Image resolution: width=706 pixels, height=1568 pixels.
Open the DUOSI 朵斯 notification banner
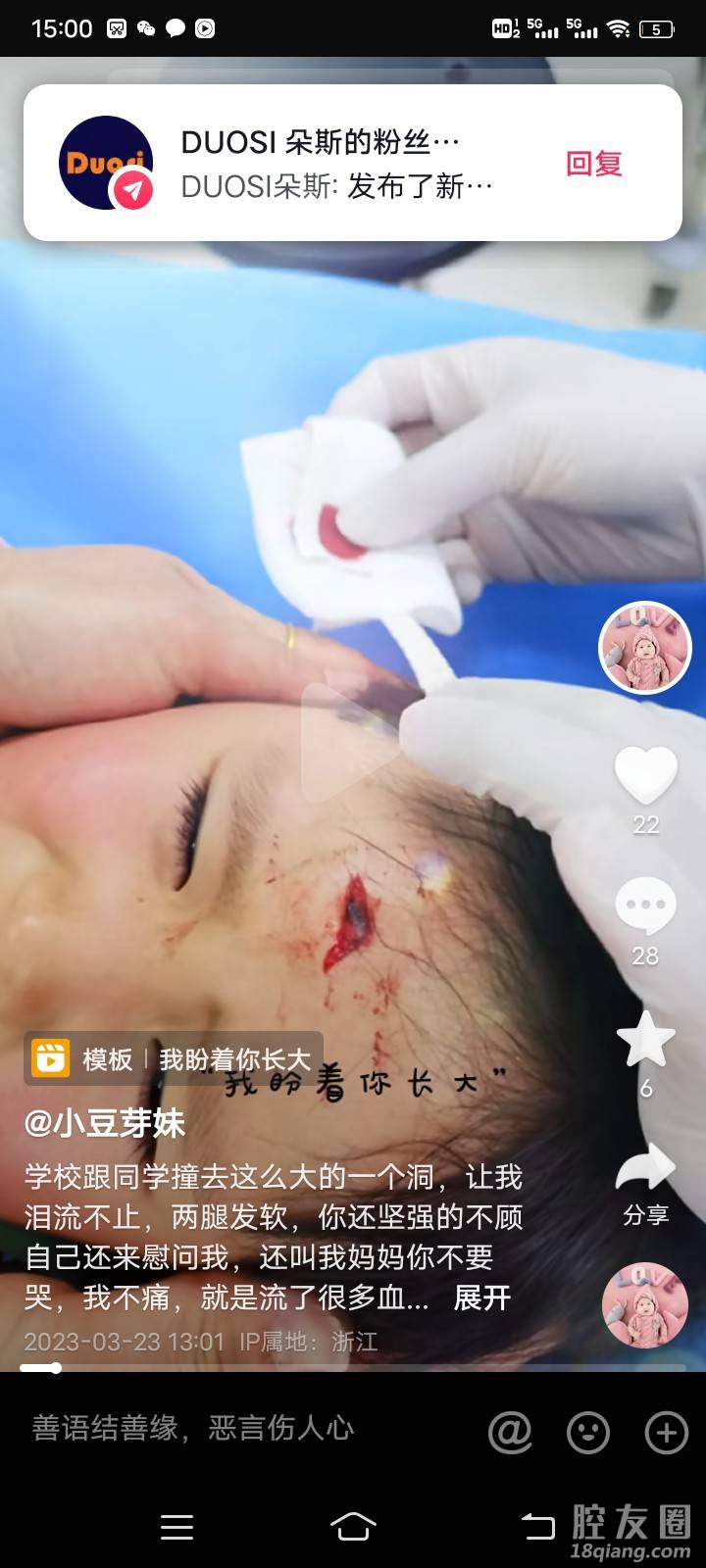click(324, 164)
